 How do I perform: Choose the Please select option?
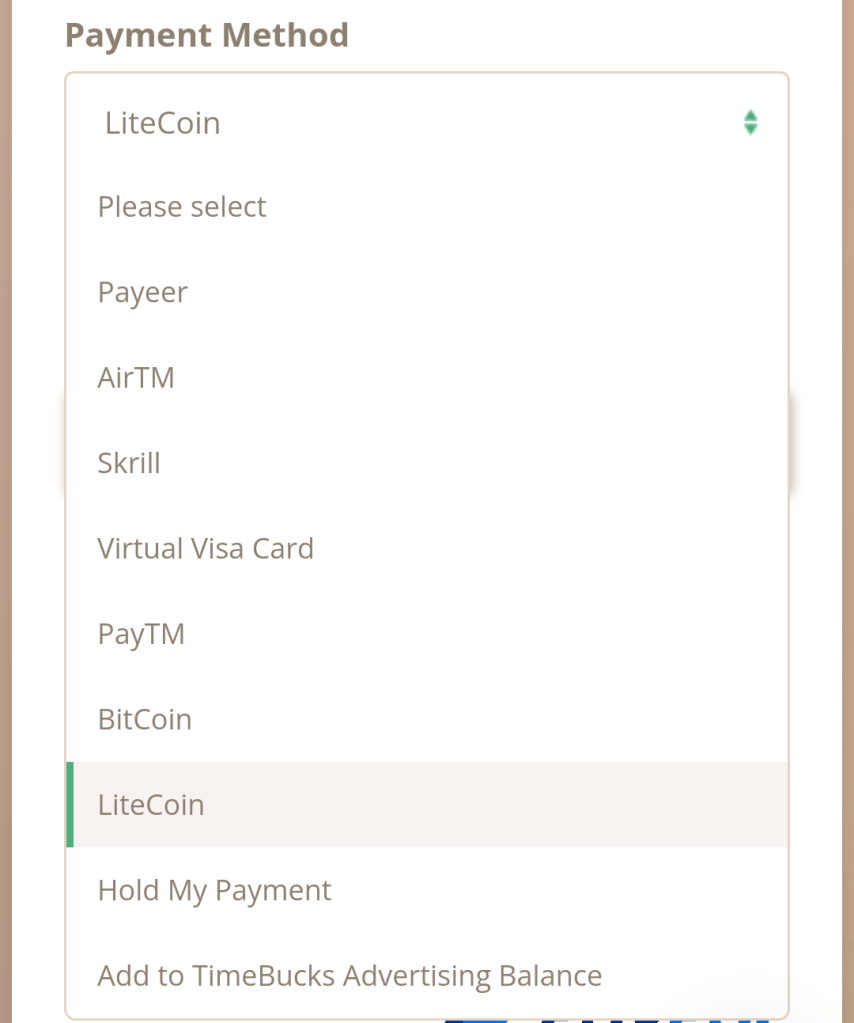pos(182,207)
